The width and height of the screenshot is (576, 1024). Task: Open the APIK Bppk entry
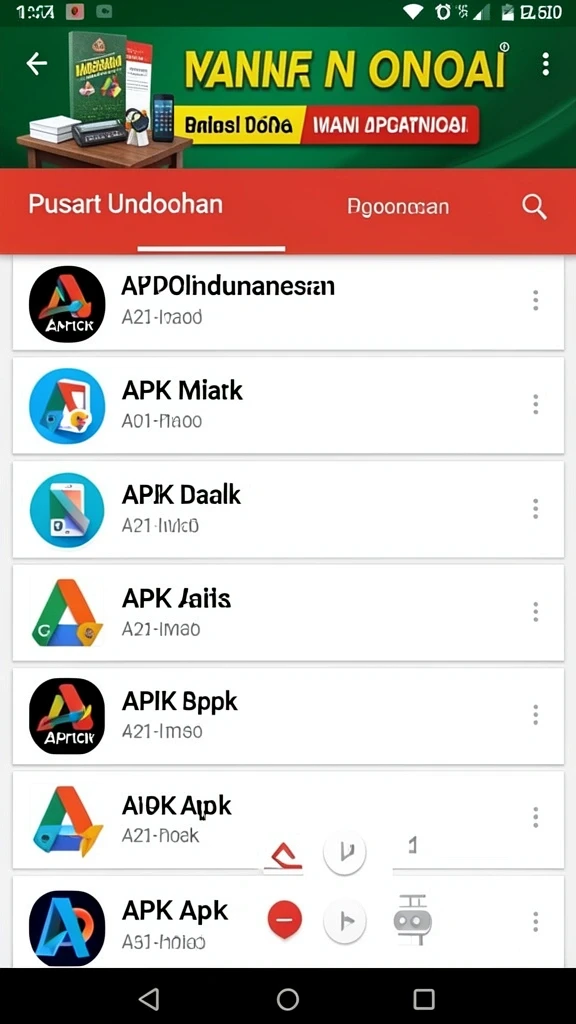pos(288,715)
